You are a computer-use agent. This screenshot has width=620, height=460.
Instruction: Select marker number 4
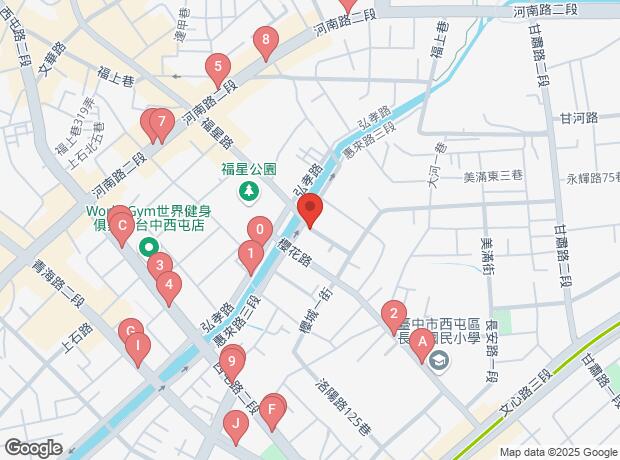pyautogui.click(x=170, y=289)
